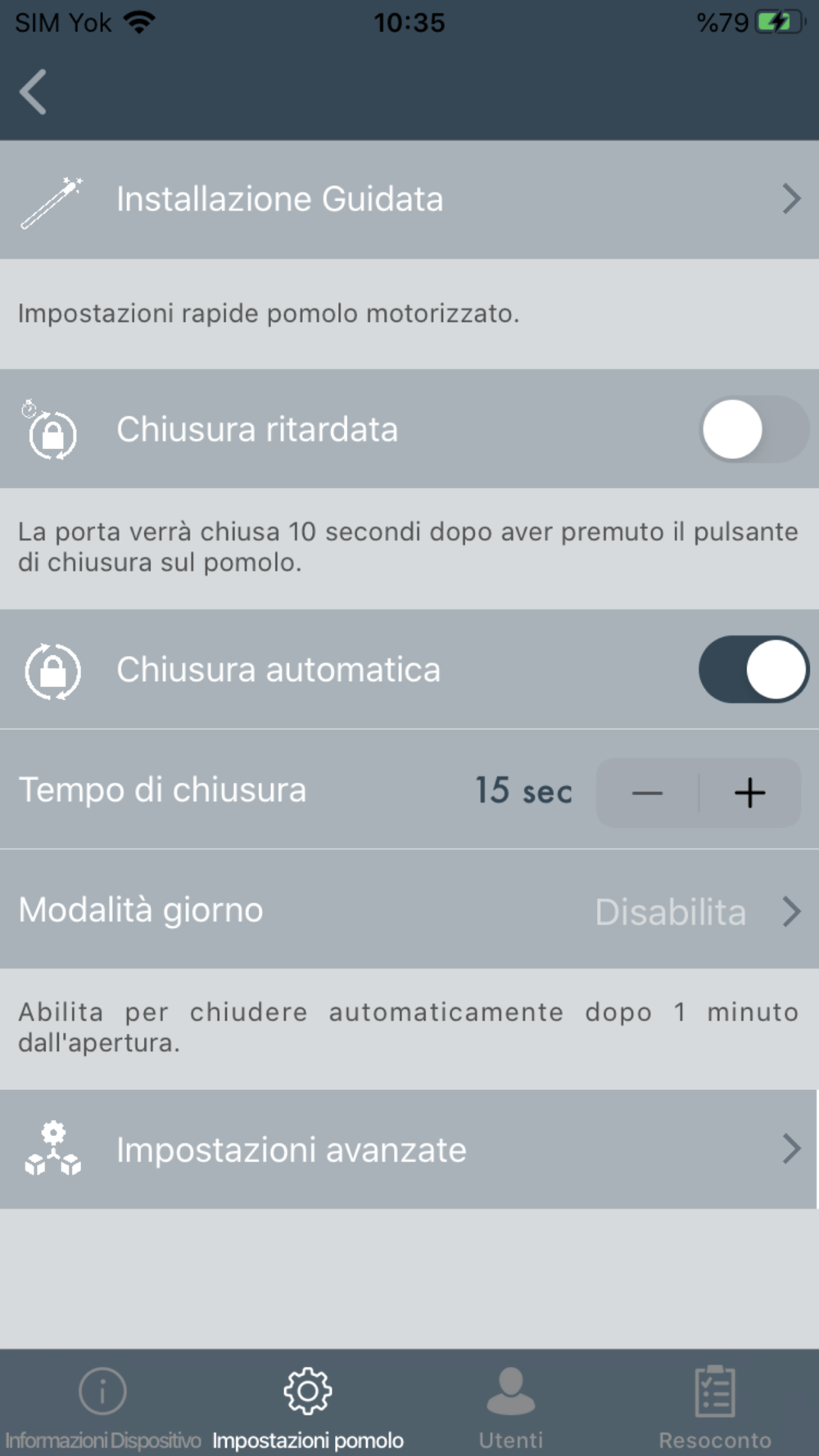The height and width of the screenshot is (1456, 819).
Task: Turn off Chiusura automatica
Action: coord(753,669)
